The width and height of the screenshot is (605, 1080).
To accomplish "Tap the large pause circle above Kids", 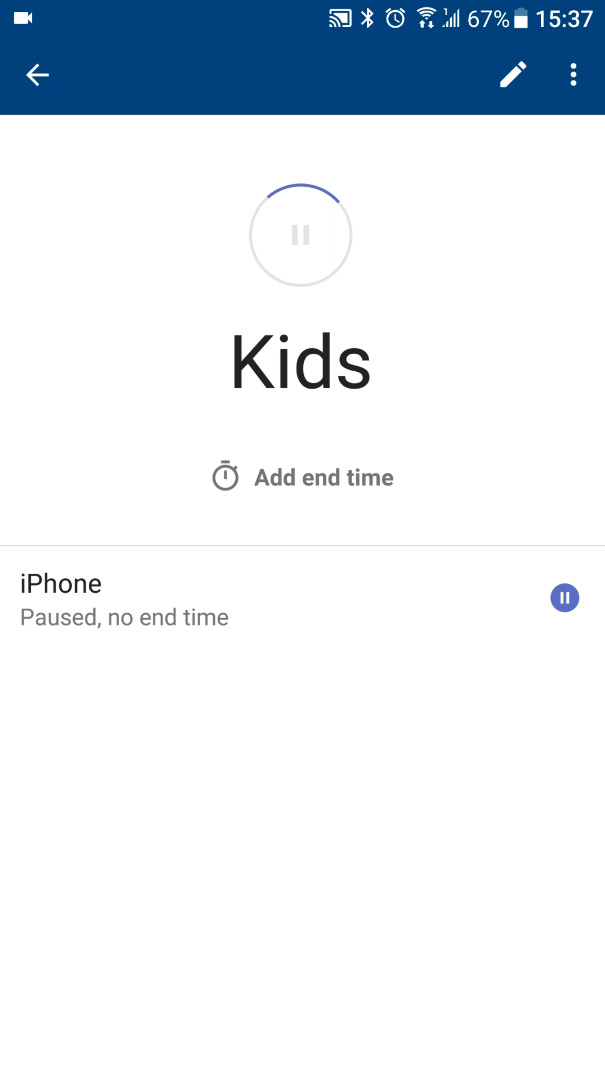I will (300, 235).
